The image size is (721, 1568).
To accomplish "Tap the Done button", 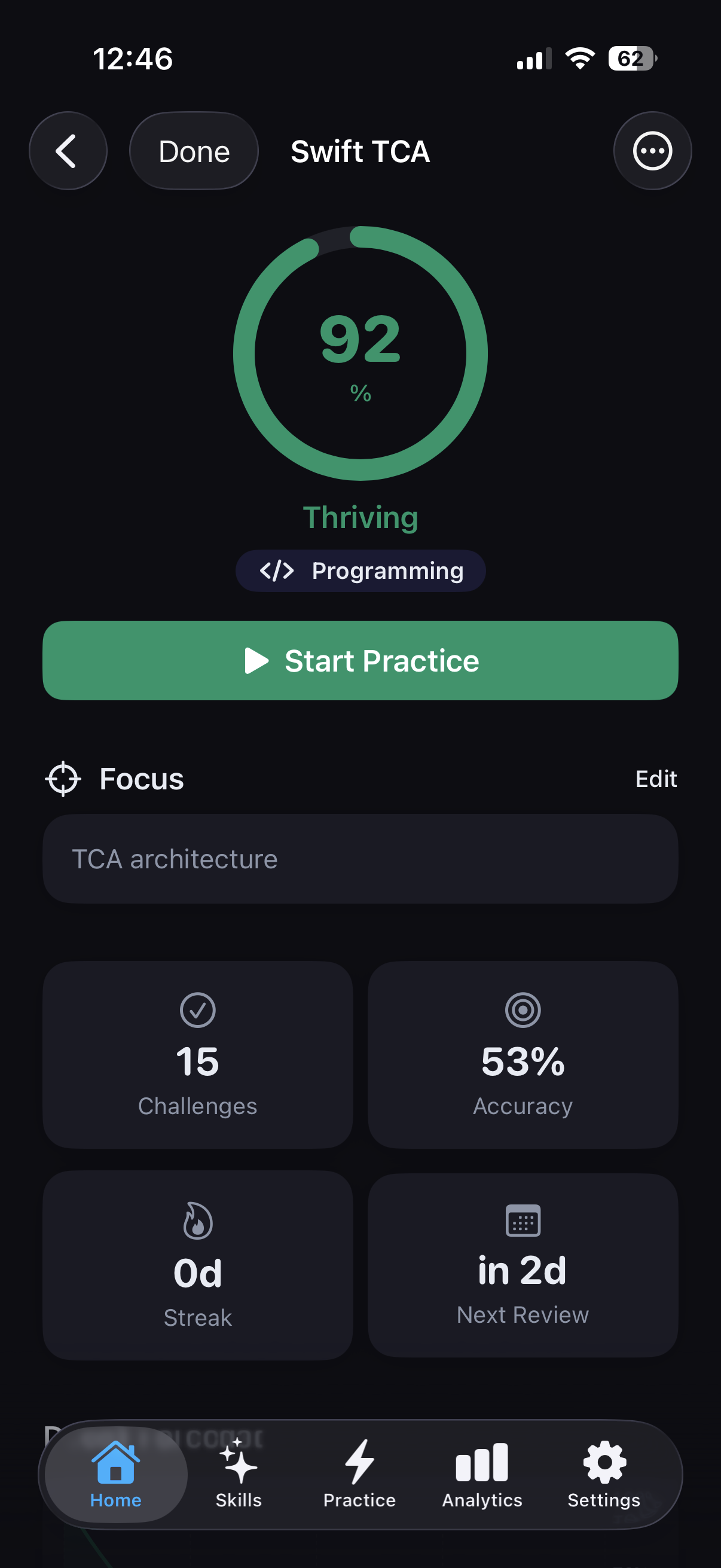I will [x=194, y=151].
